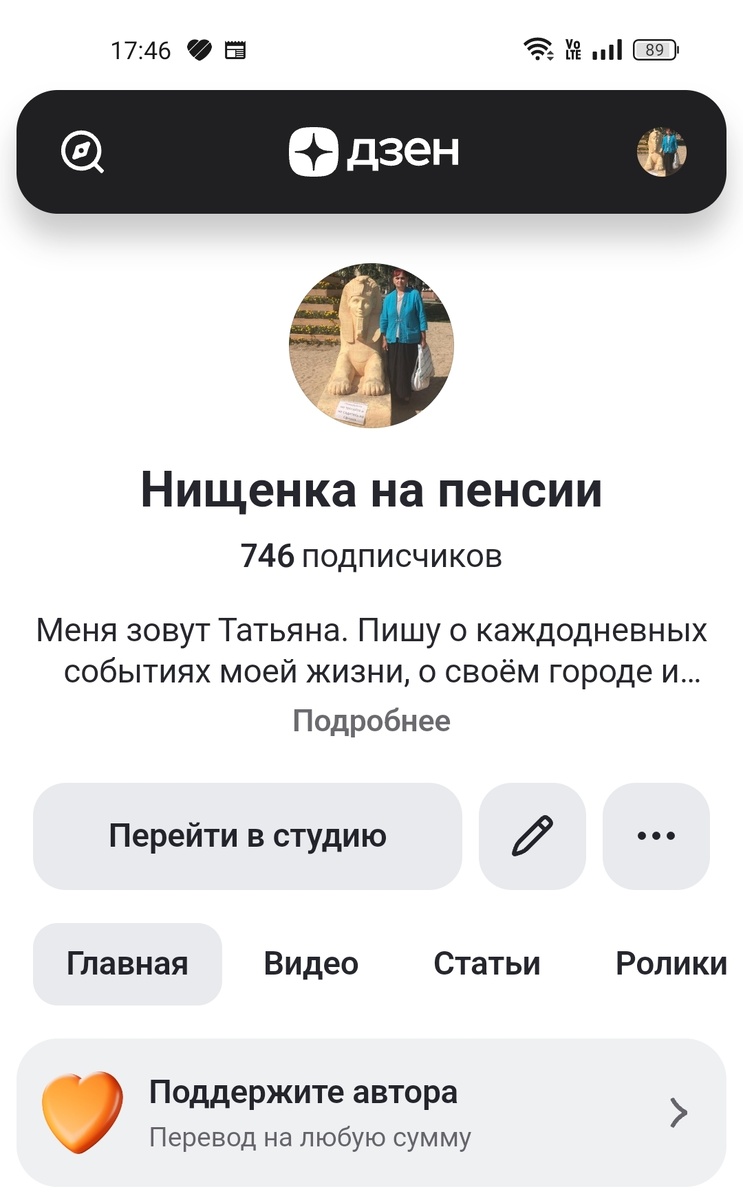Stay on the Главная tab by clicking it
Viewport: 743px width, 1200px height.
(x=127, y=963)
